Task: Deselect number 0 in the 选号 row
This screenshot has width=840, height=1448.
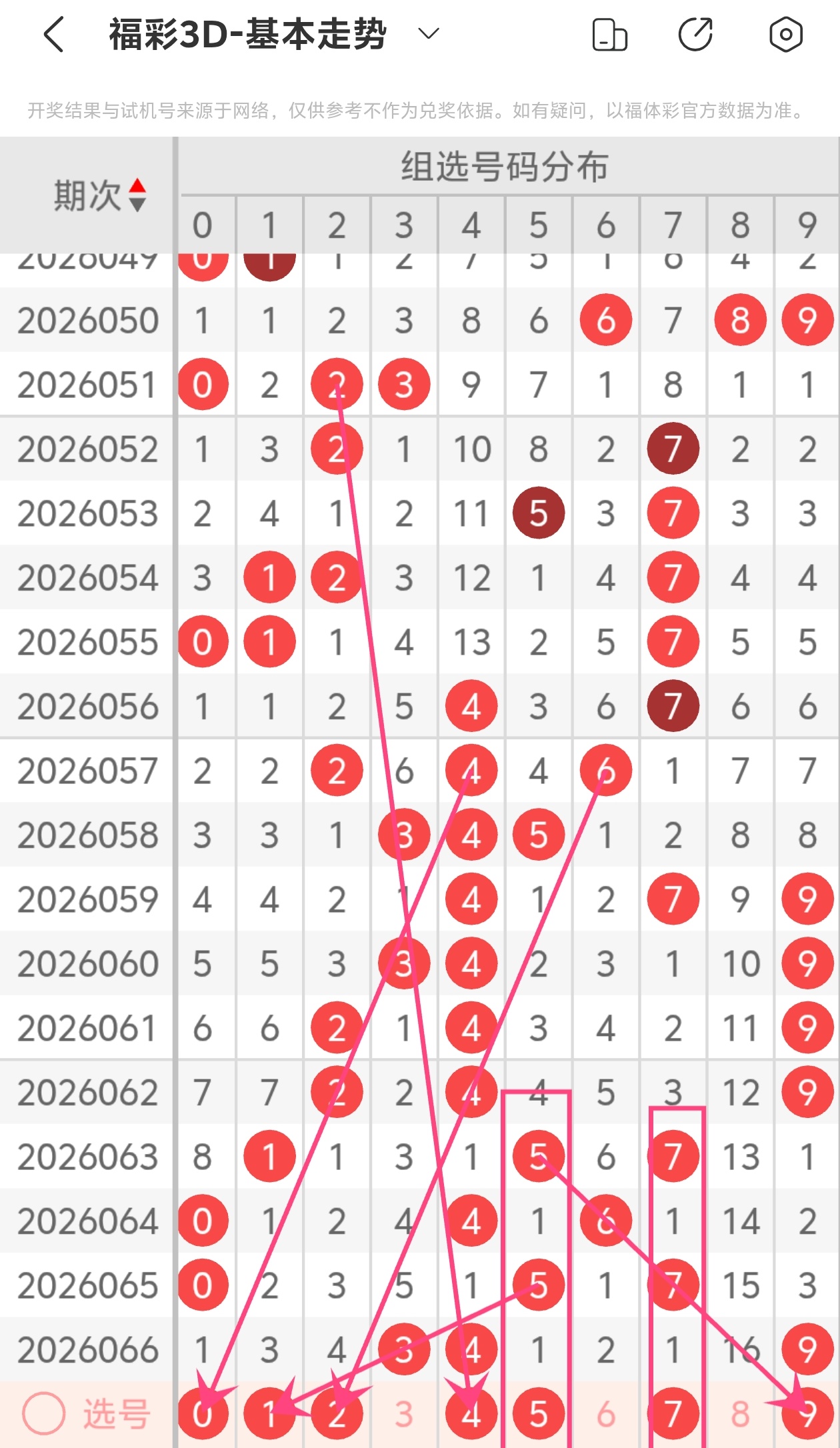Action: (x=203, y=1414)
